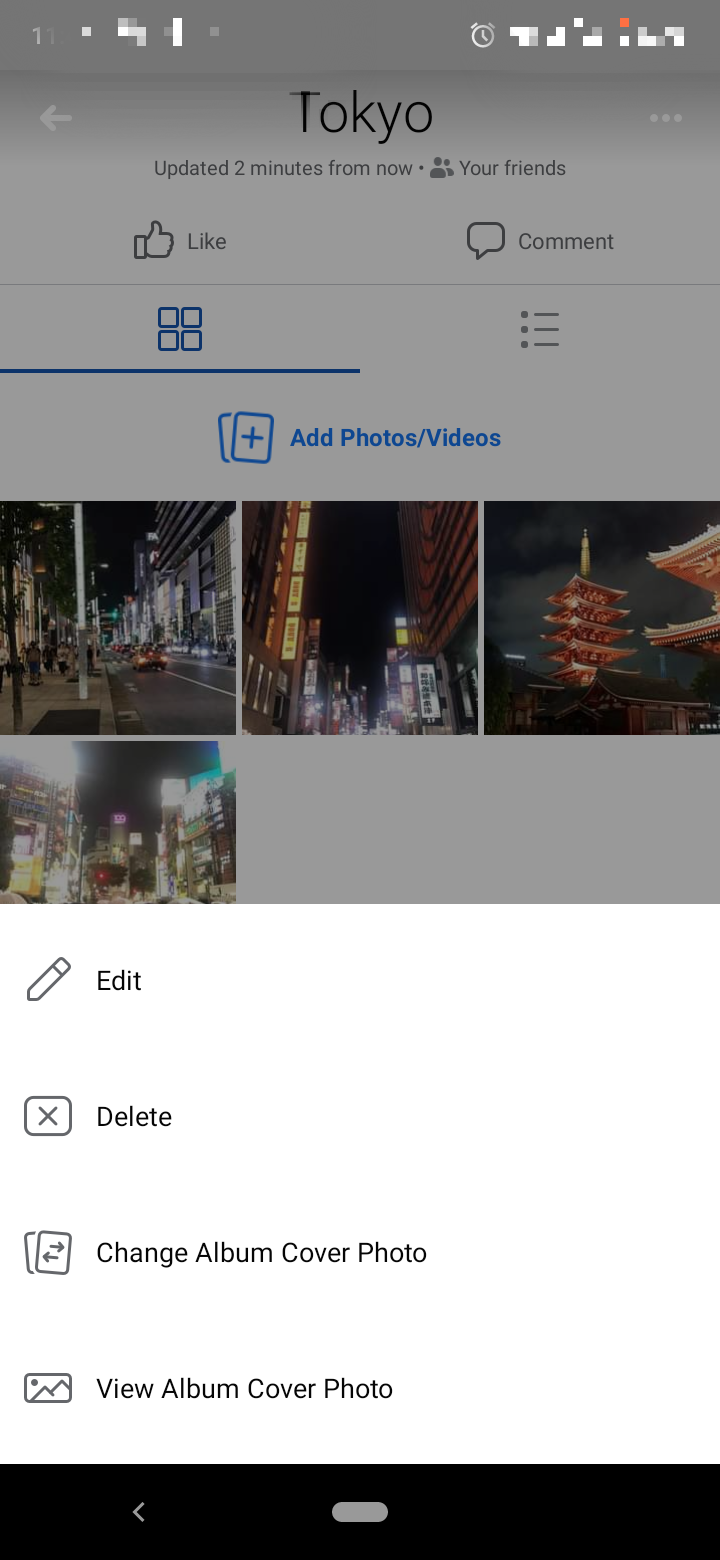720x1560 pixels.
Task: Tap Change Album Cover Photo
Action: (x=261, y=1253)
